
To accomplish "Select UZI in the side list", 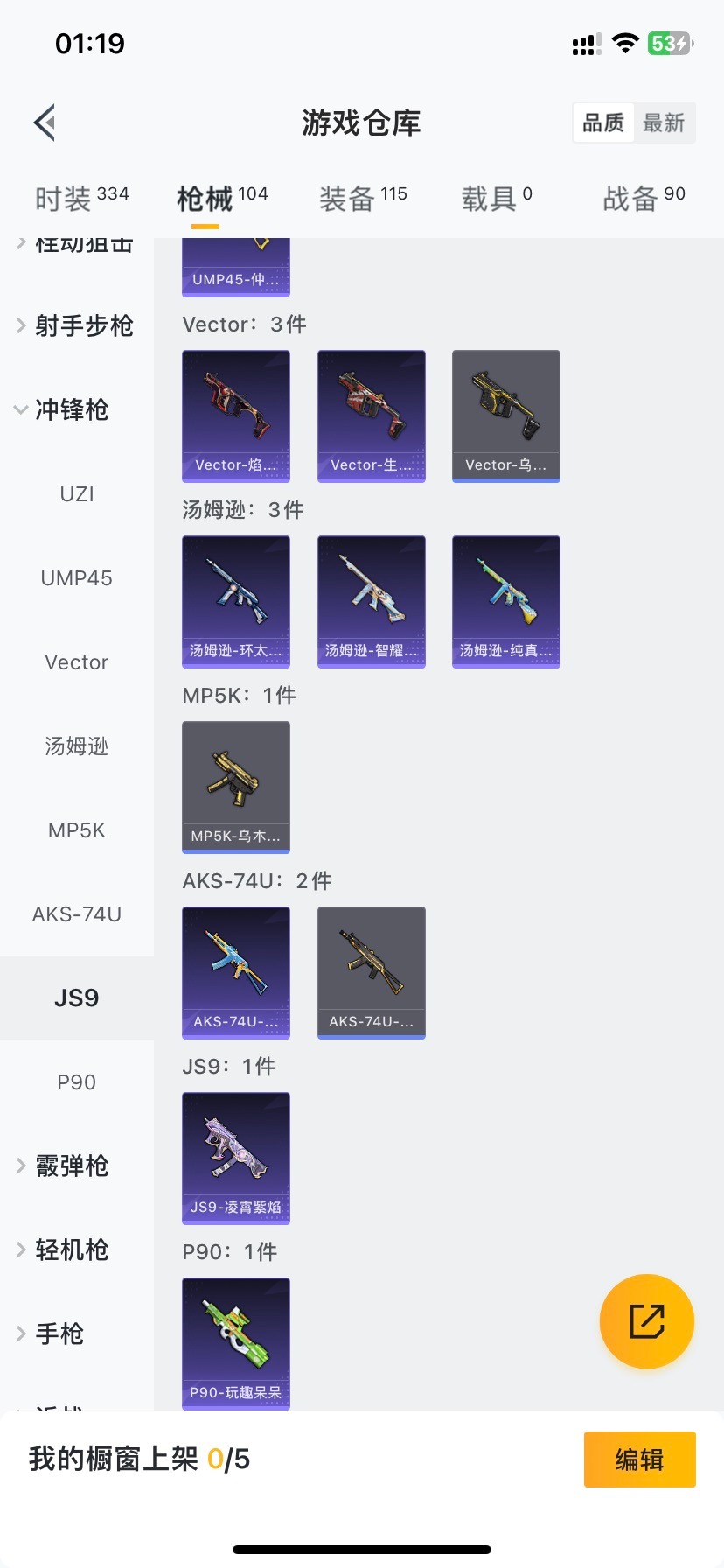I will coord(77,494).
